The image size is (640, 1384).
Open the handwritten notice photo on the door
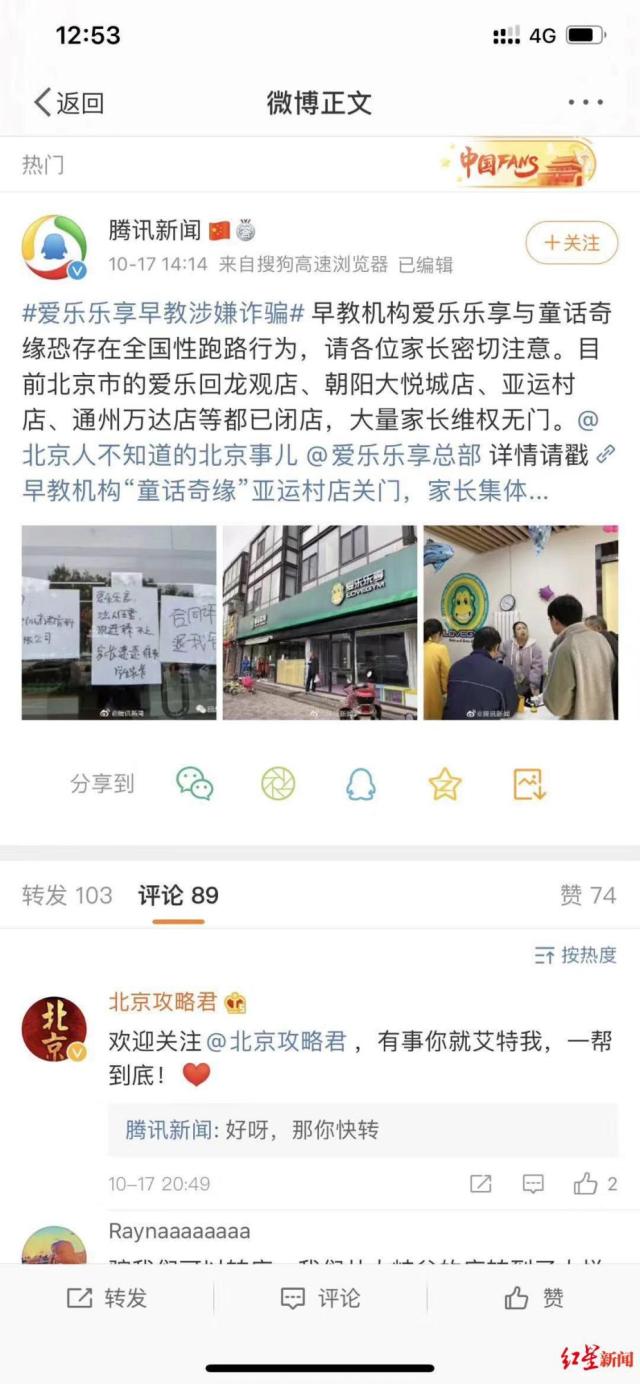119,622
